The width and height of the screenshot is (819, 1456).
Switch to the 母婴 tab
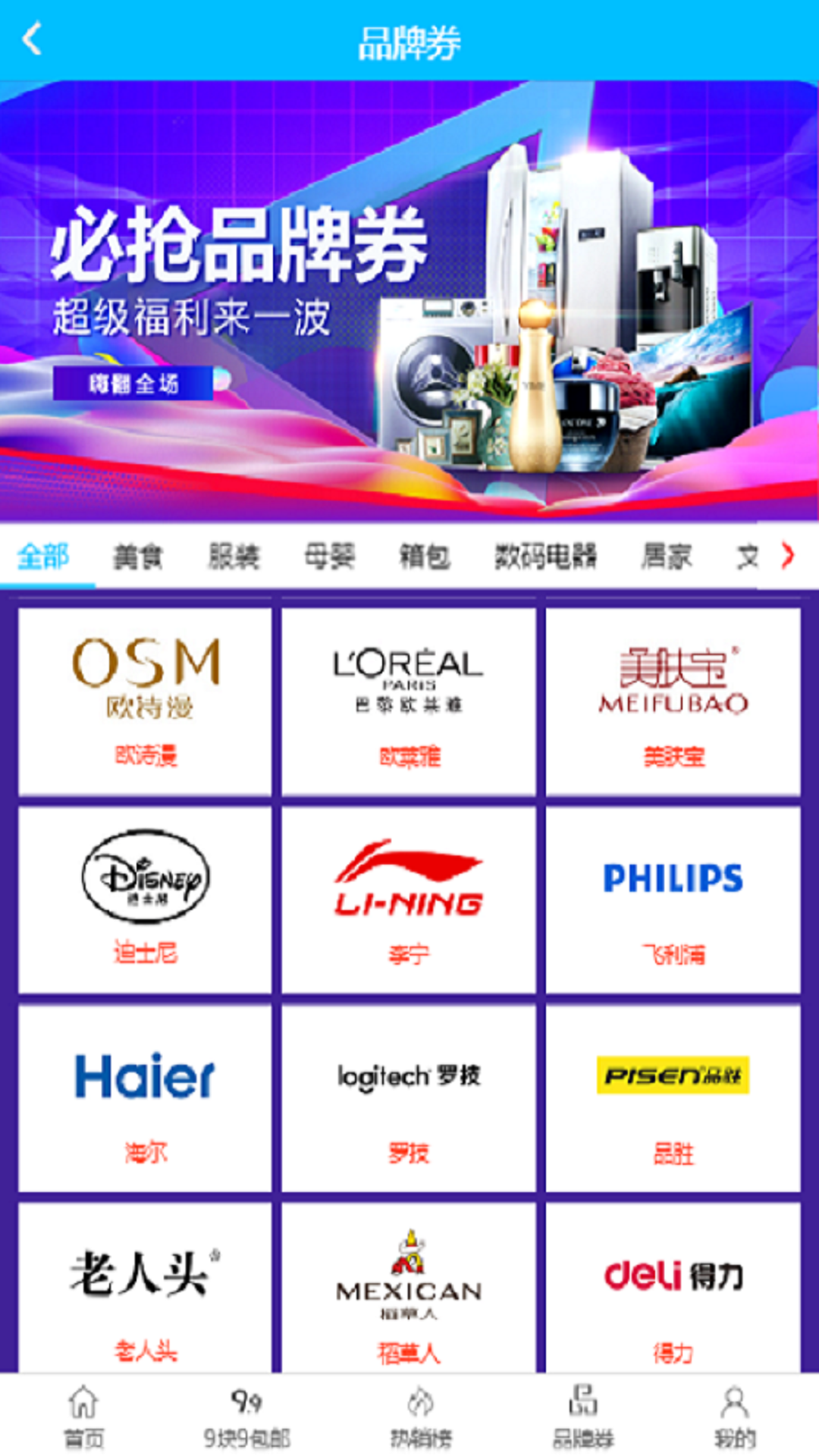point(329,557)
